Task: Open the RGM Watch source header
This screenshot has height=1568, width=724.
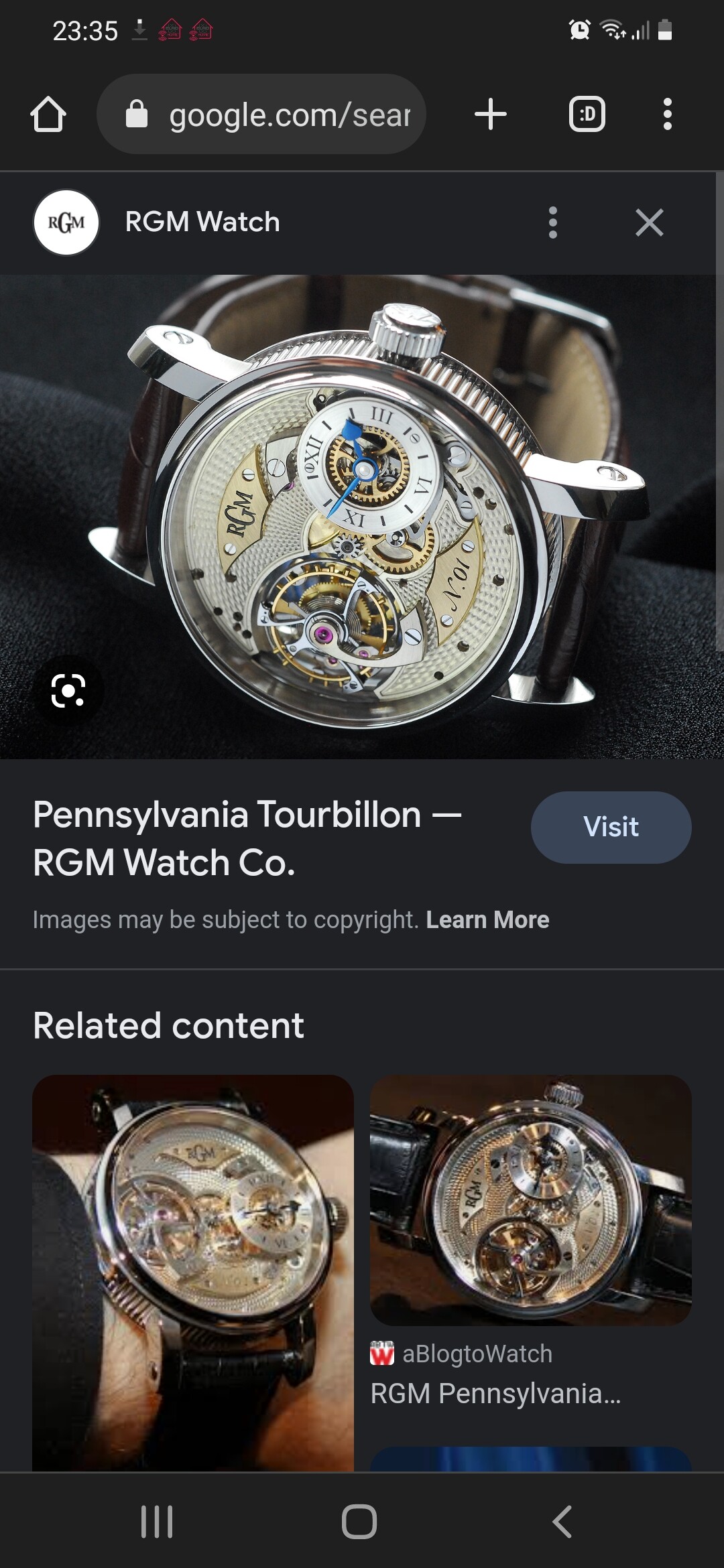Action: (158, 222)
